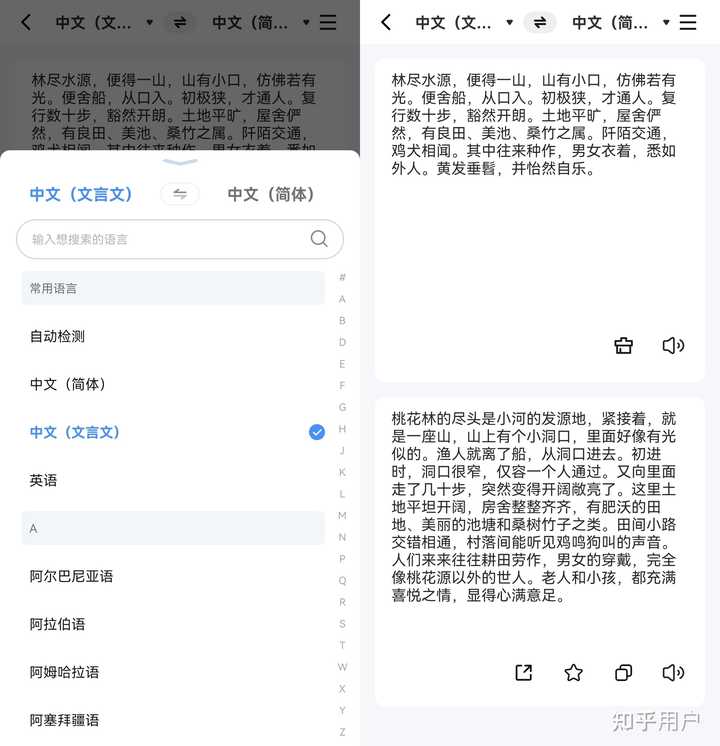Jump to letter M in the alphabet index
Viewport: 720px width, 746px height.
(x=342, y=515)
